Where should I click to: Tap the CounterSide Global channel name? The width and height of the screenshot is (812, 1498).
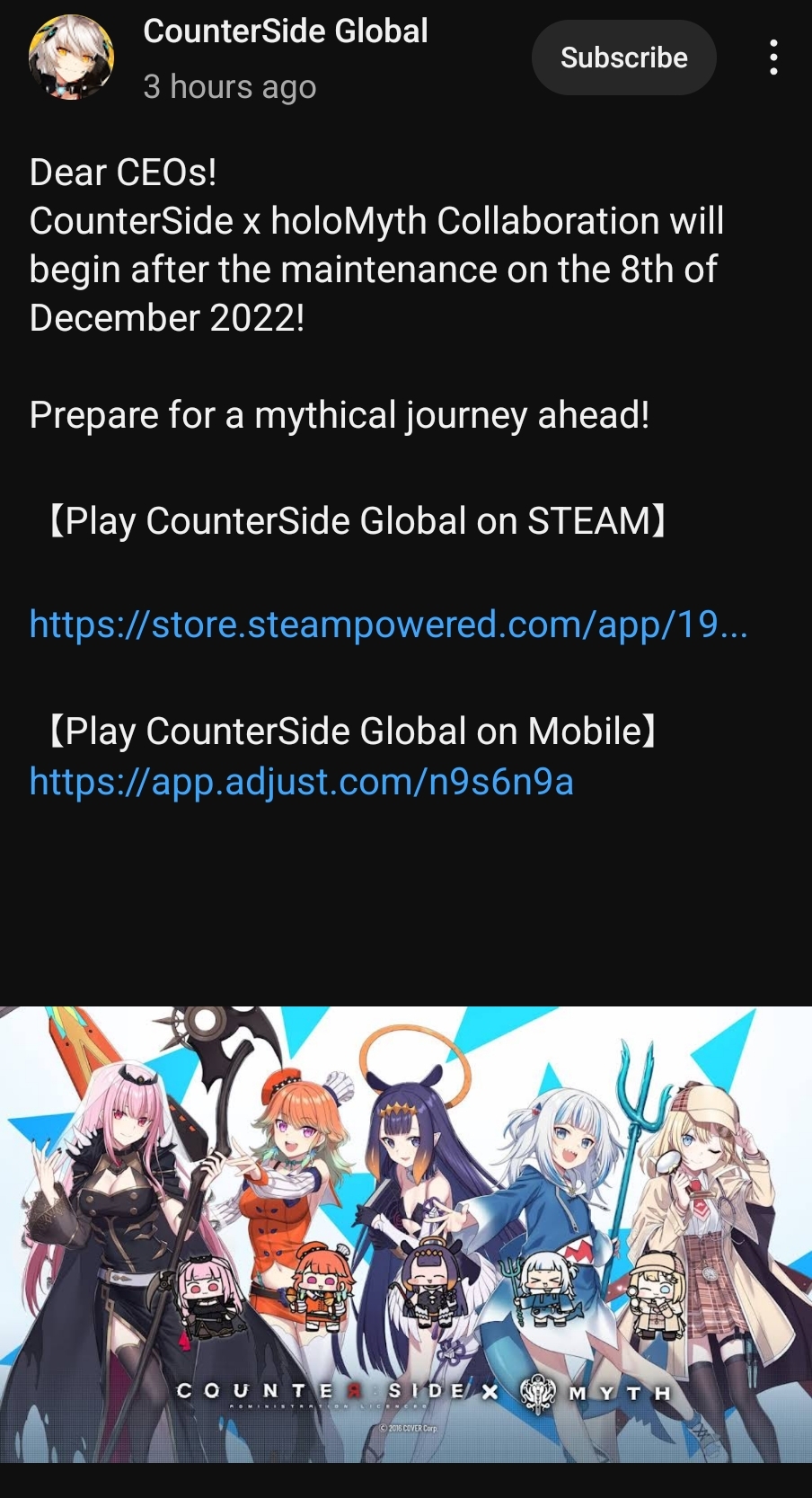pyautogui.click(x=285, y=31)
